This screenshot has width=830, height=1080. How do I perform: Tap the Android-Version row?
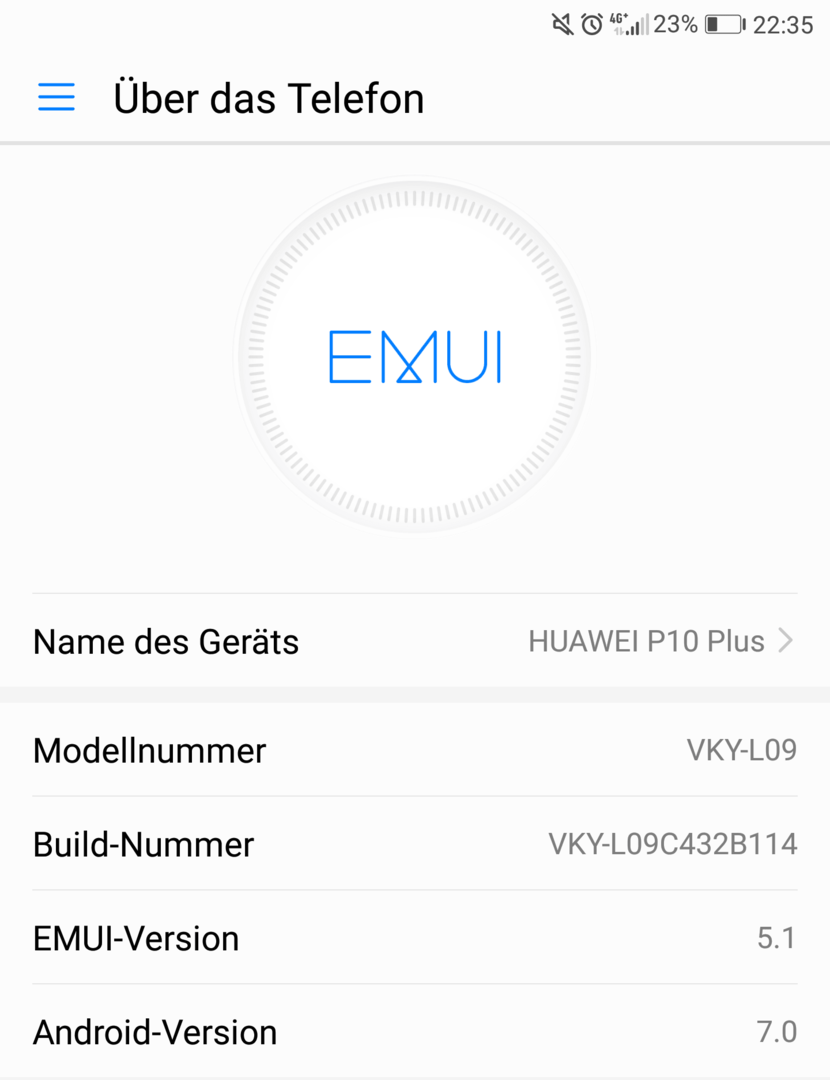[x=414, y=1031]
